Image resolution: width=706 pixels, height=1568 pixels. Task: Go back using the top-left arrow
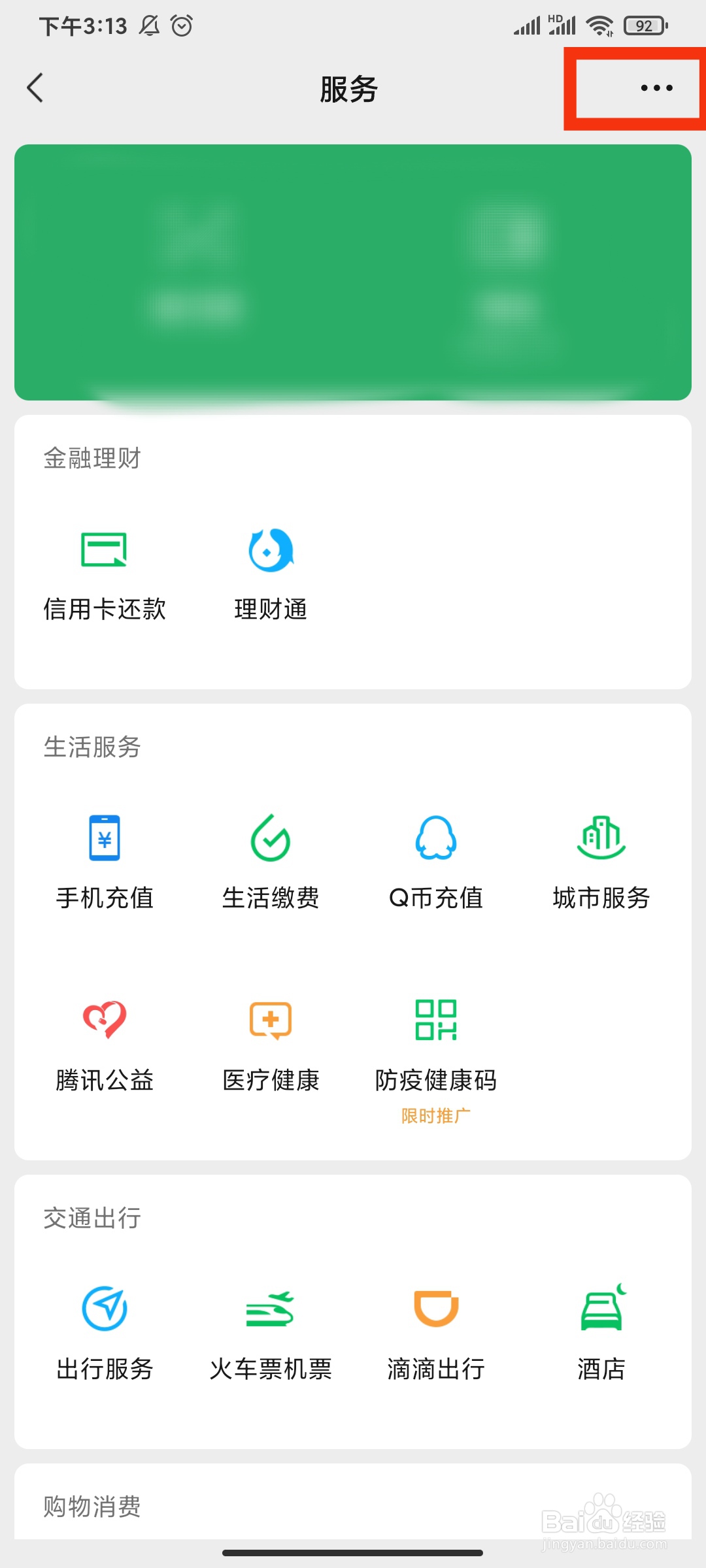[x=35, y=88]
